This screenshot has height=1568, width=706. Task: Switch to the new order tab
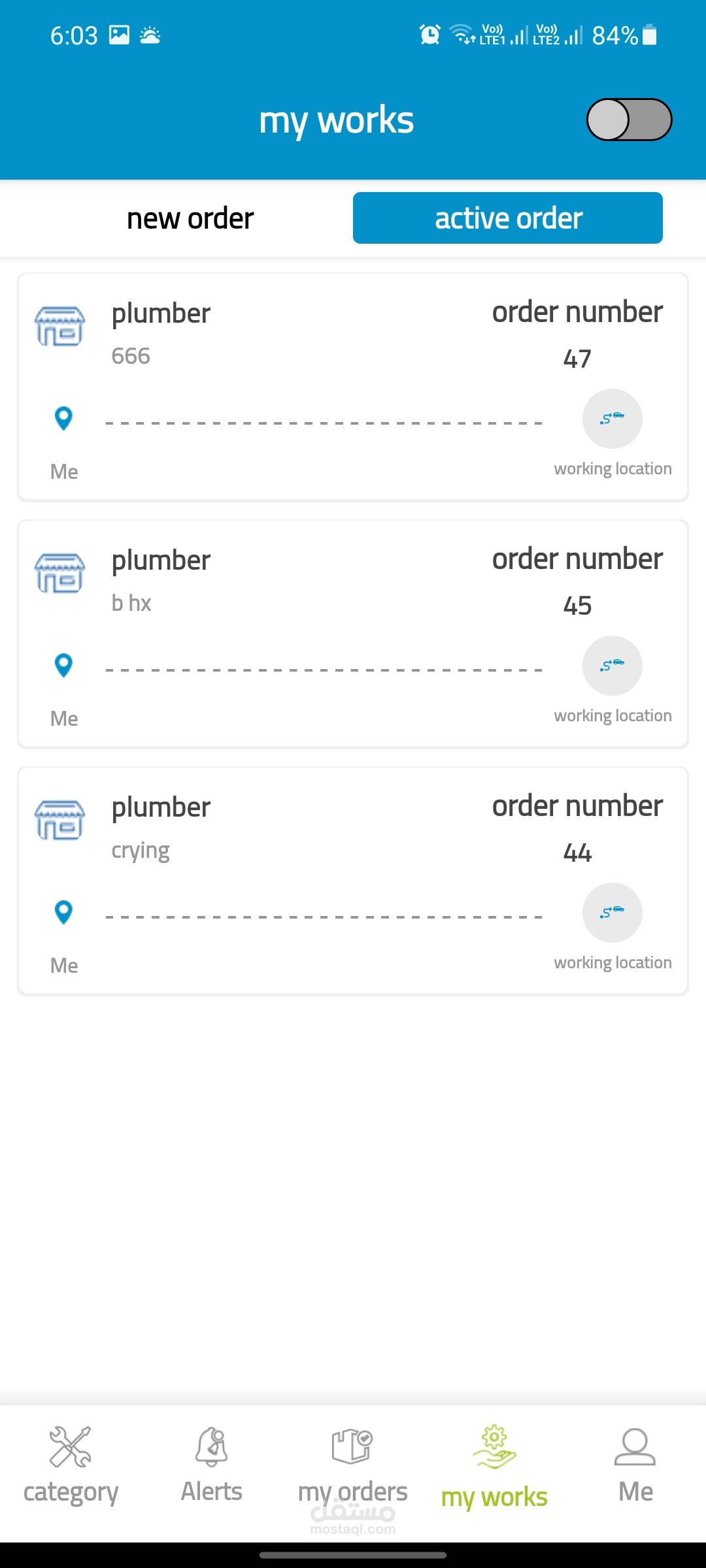[190, 218]
